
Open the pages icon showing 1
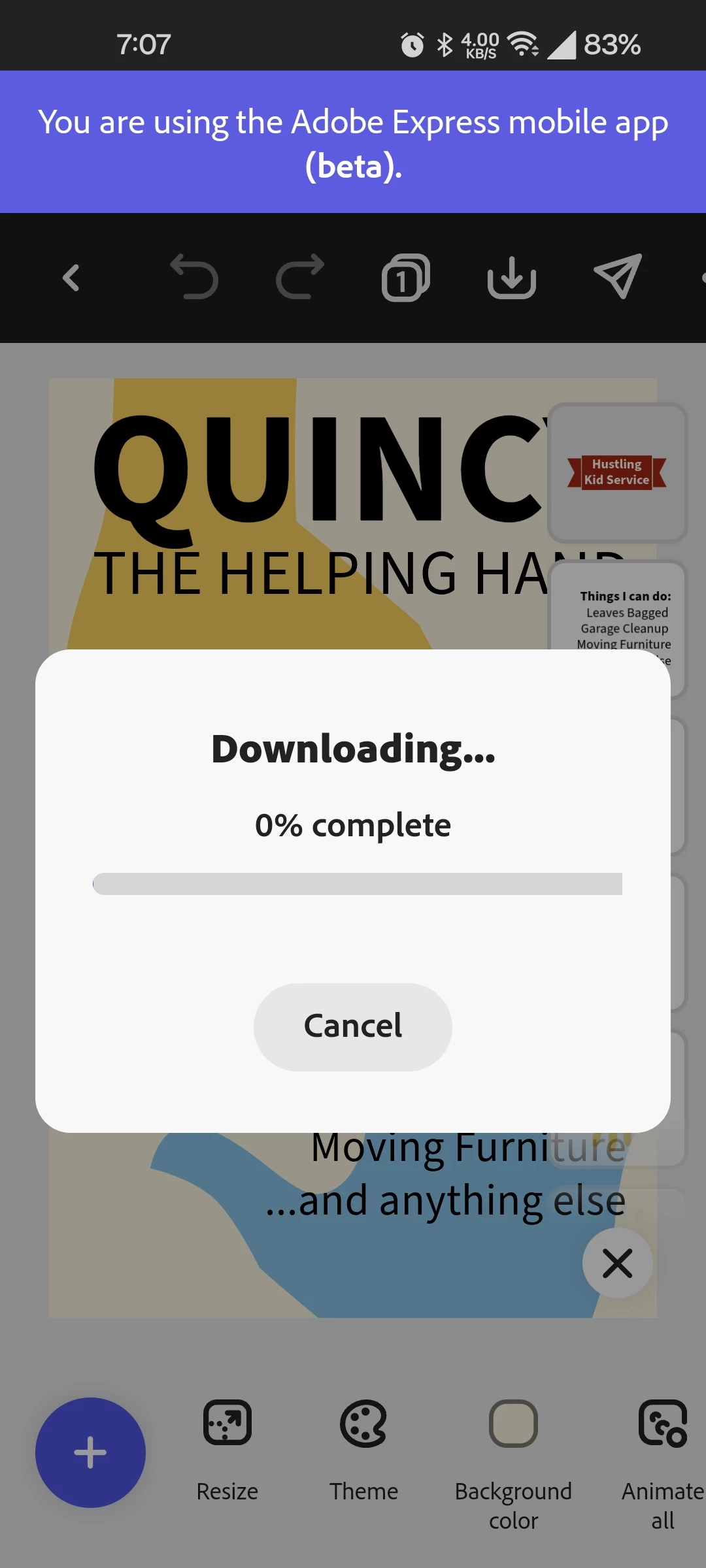tap(405, 278)
